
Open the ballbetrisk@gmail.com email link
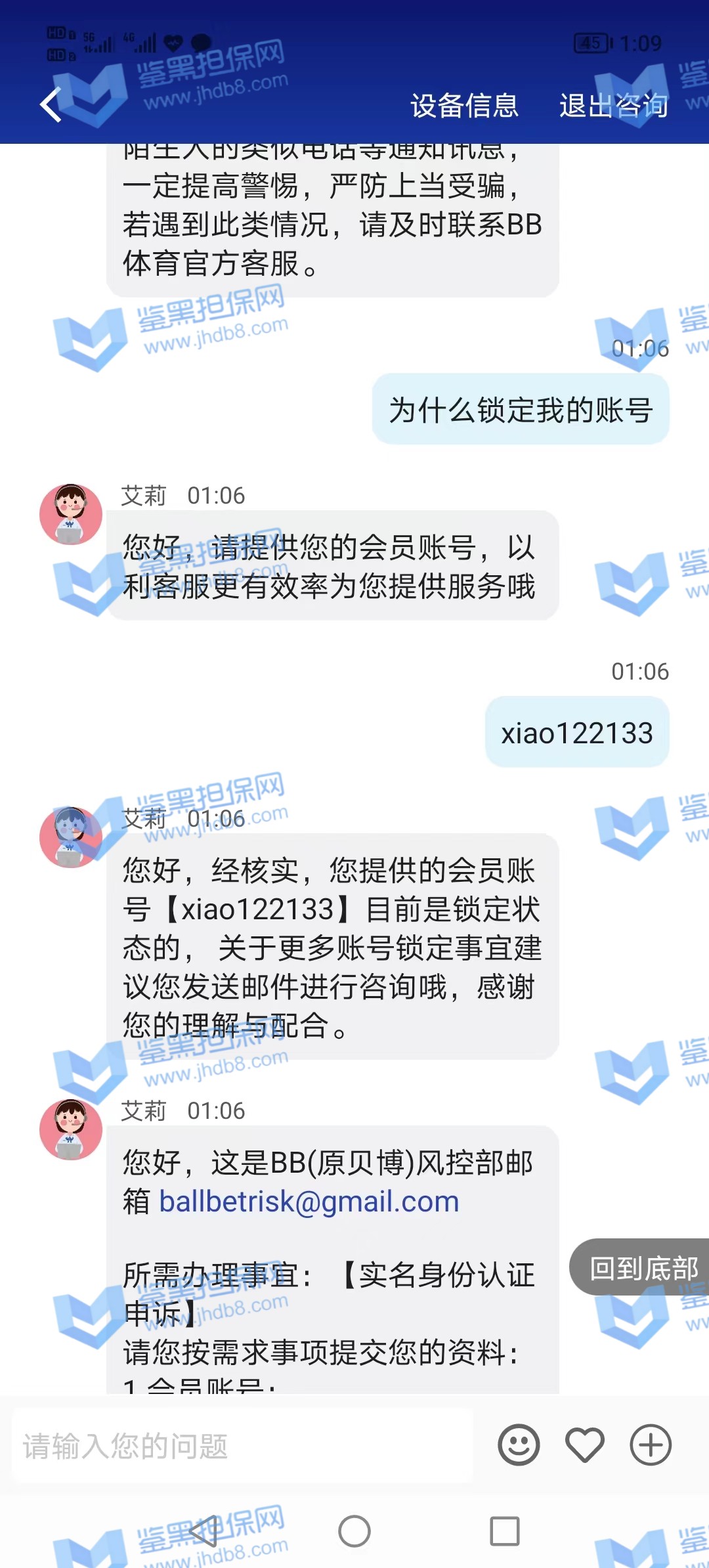coord(309,1202)
